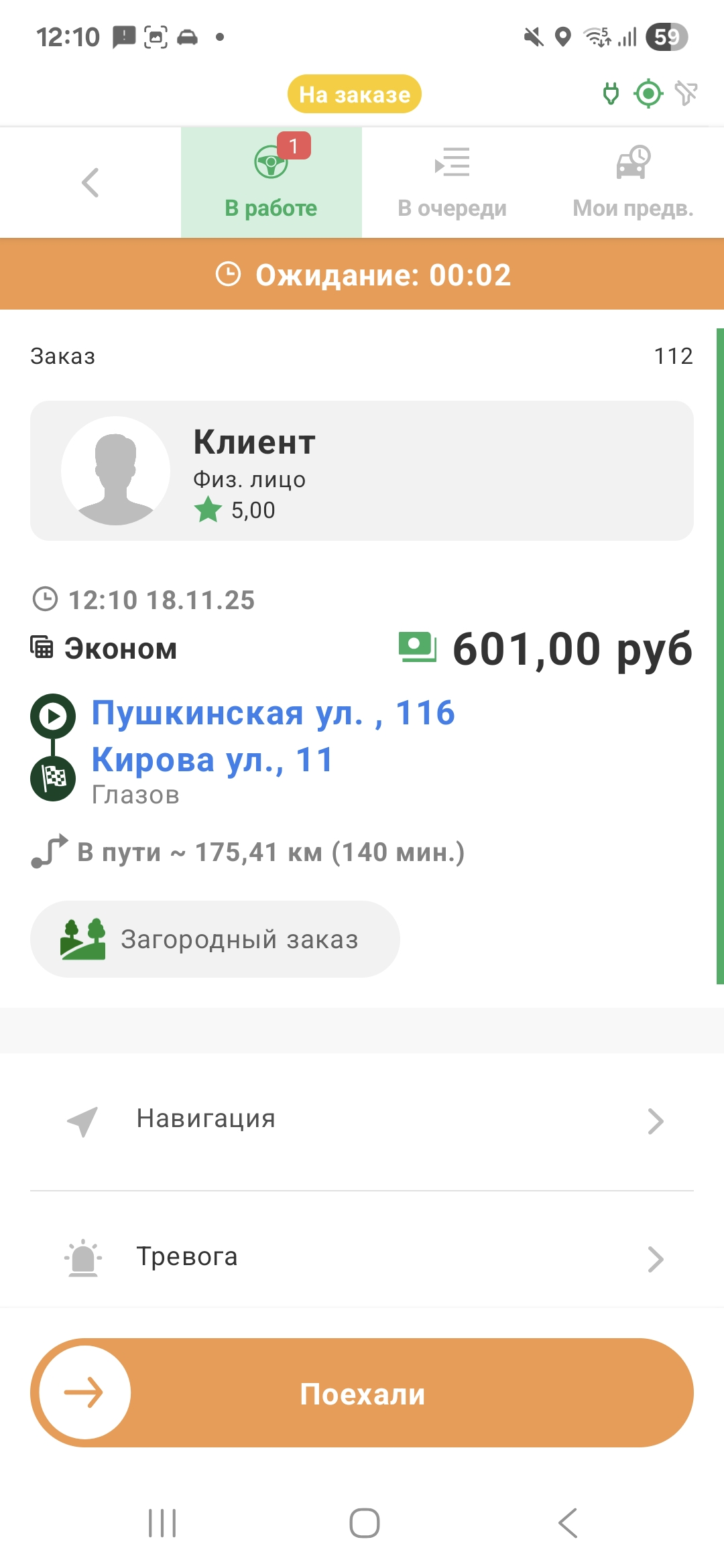Switch to the «В работе» tab

pyautogui.click(x=271, y=182)
